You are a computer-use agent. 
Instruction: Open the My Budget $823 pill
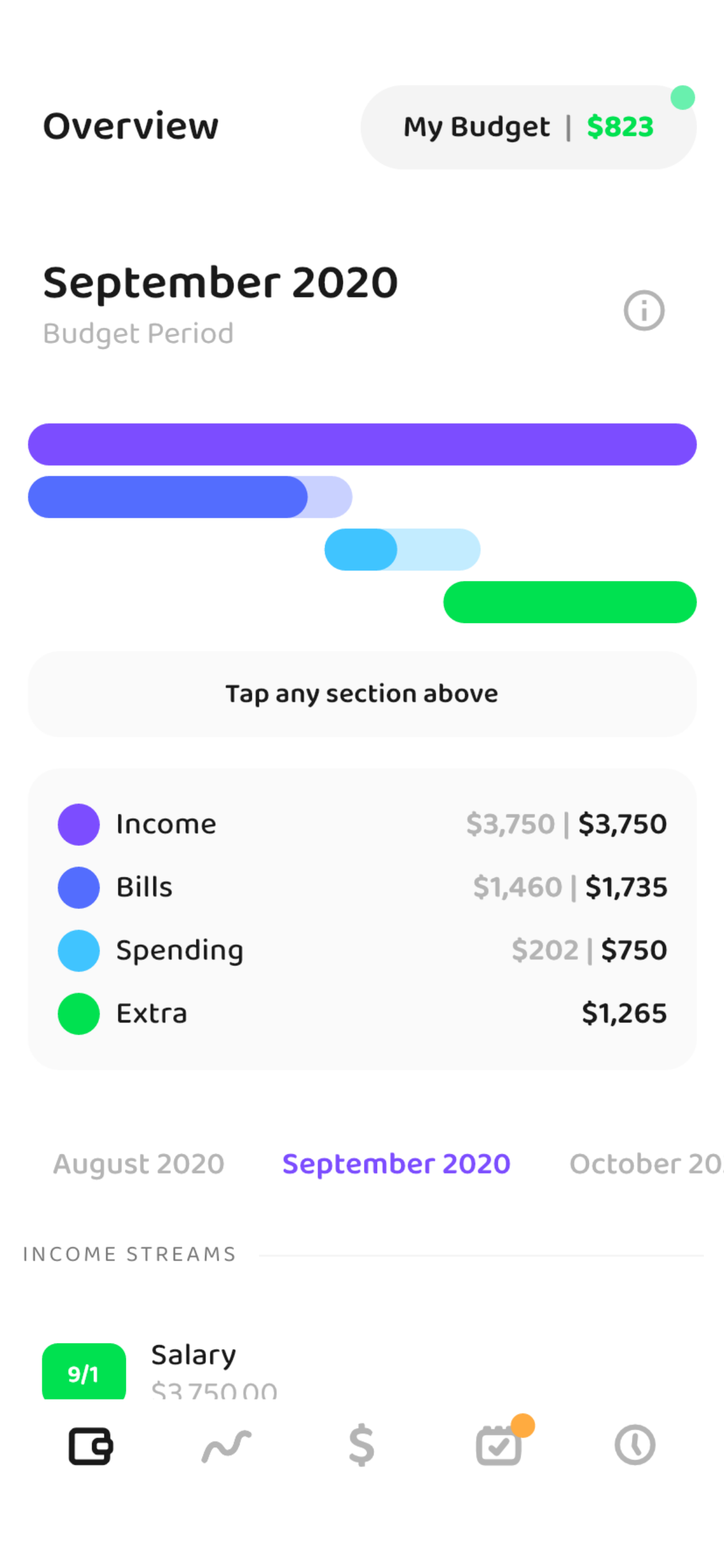(x=528, y=127)
